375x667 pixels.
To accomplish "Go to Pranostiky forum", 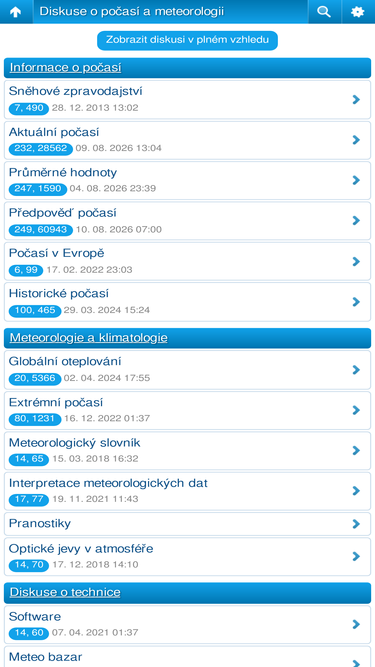I will click(188, 524).
